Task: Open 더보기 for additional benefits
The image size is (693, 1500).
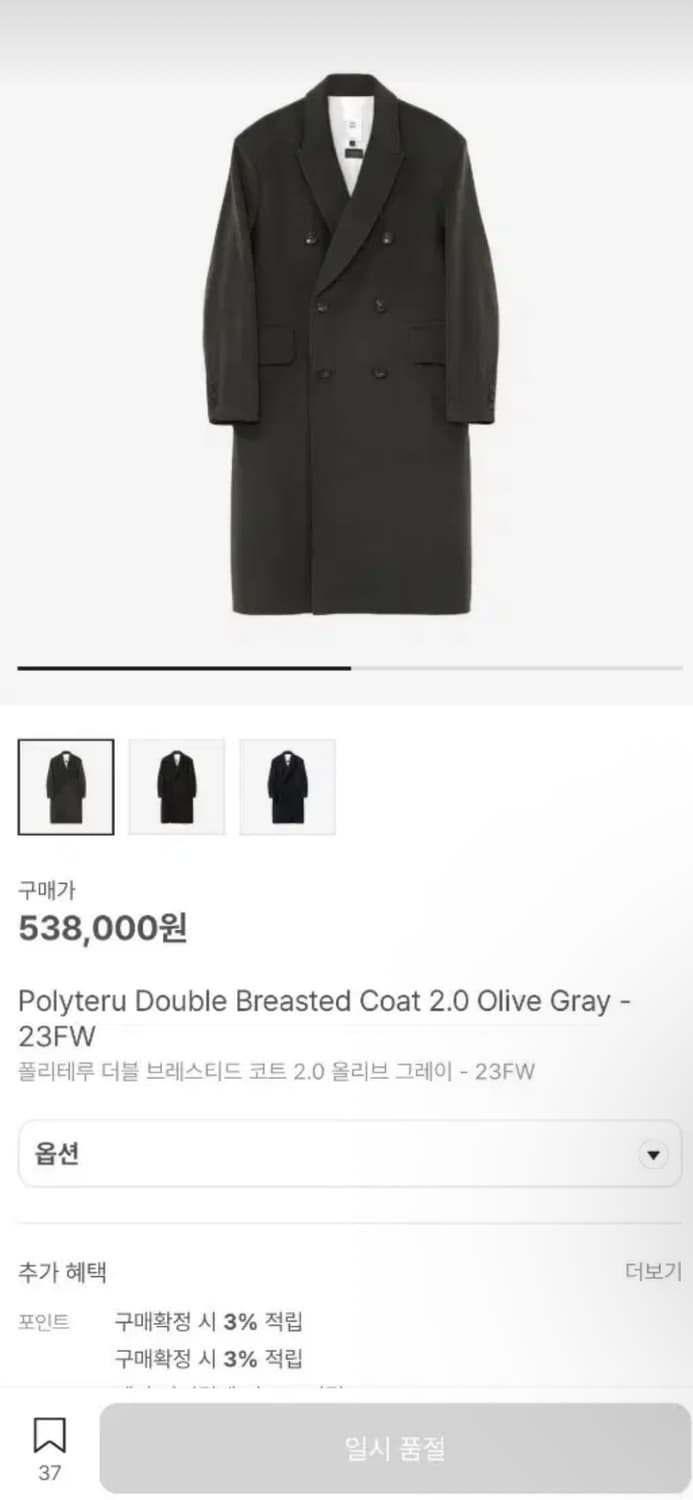Action: 653,1272
